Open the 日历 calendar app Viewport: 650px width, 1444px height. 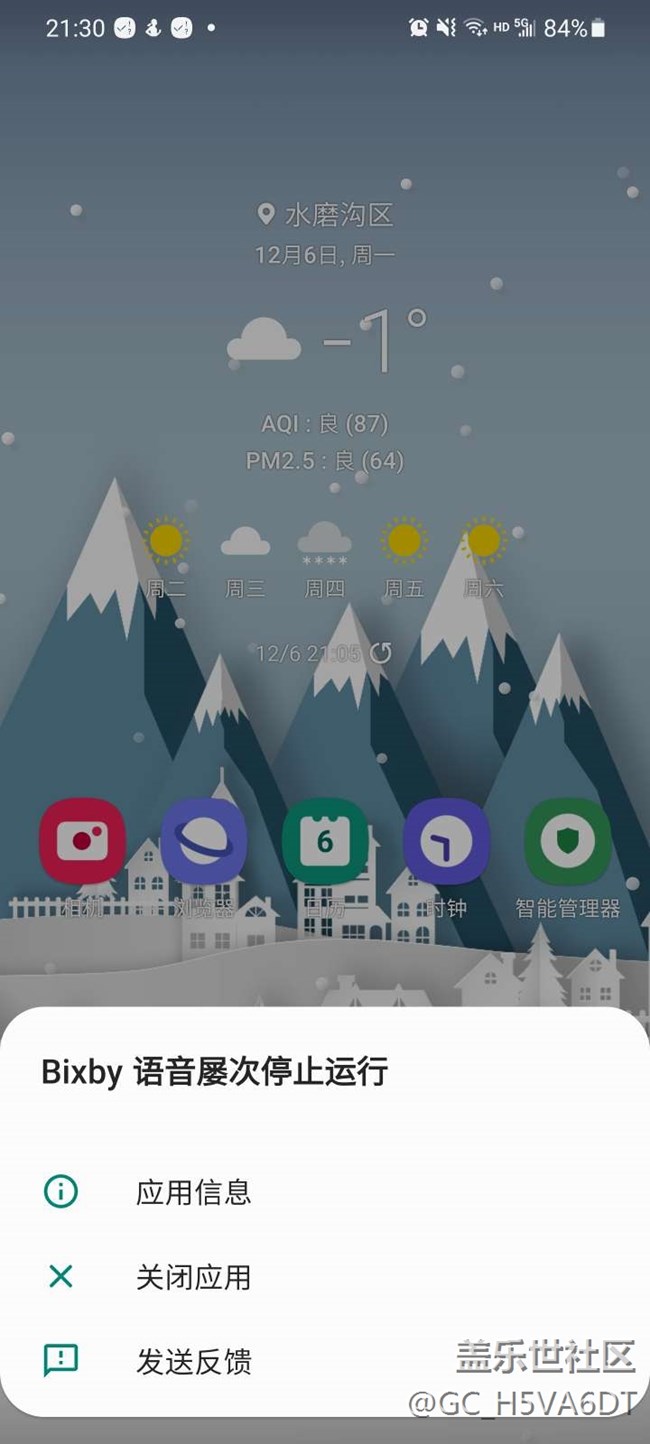[325, 842]
